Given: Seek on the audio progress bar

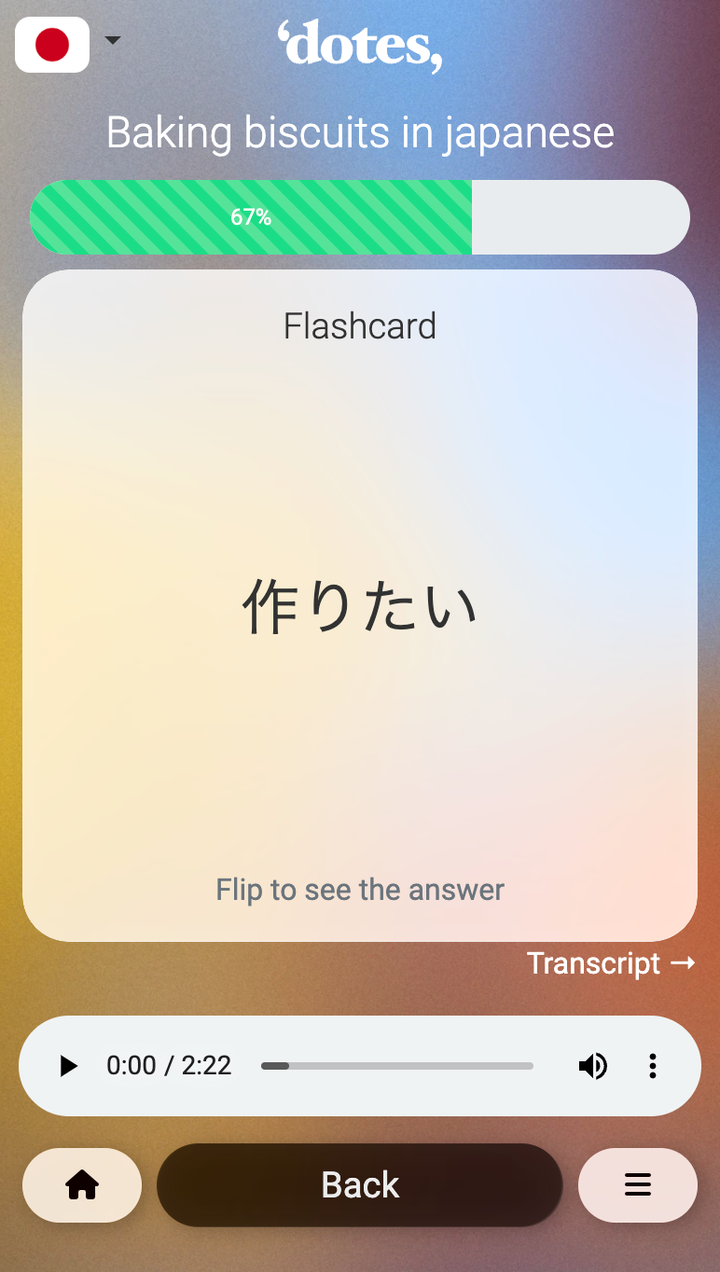Looking at the screenshot, I should tap(397, 1066).
